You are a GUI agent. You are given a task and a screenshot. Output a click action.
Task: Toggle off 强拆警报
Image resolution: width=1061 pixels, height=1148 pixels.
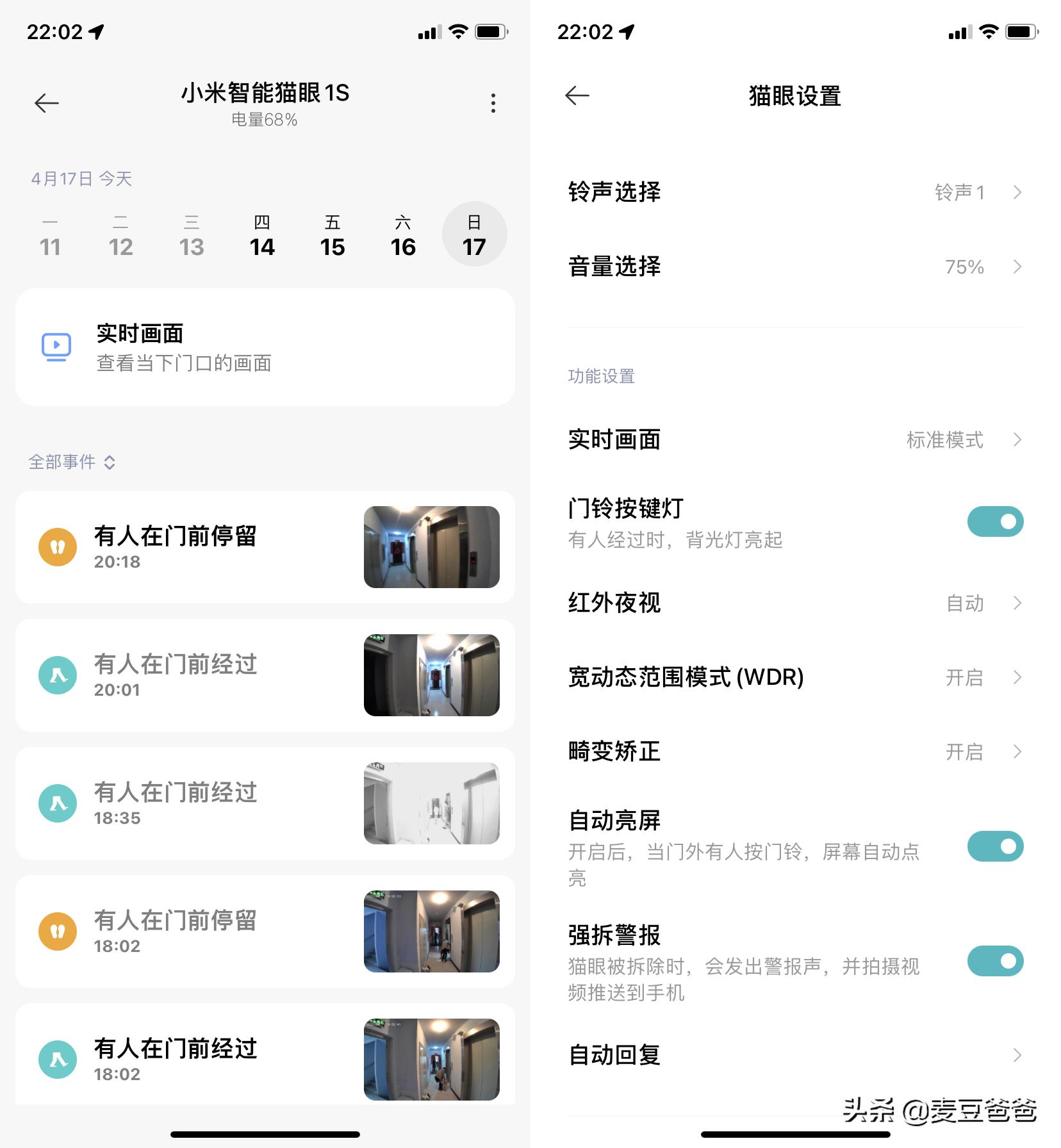pos(994,960)
